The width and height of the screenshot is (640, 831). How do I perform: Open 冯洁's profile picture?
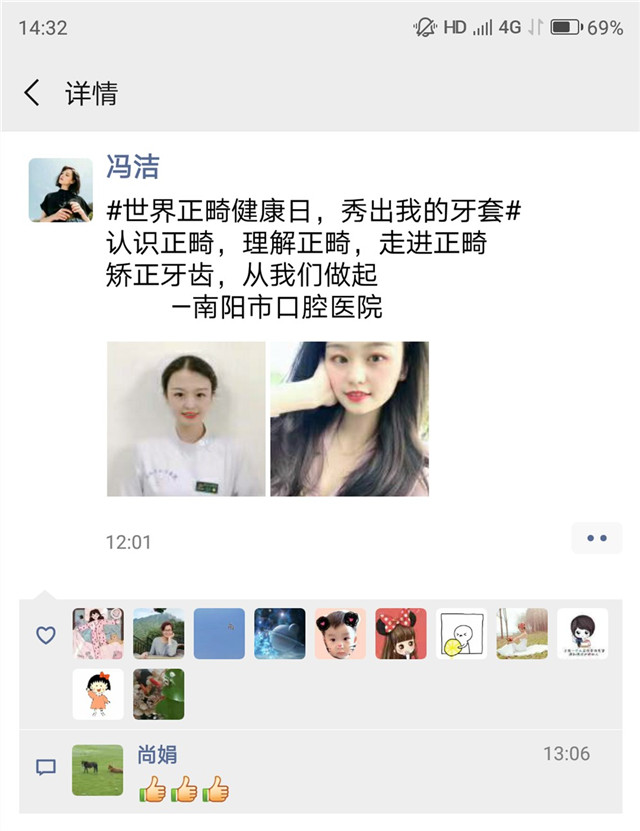(60, 189)
